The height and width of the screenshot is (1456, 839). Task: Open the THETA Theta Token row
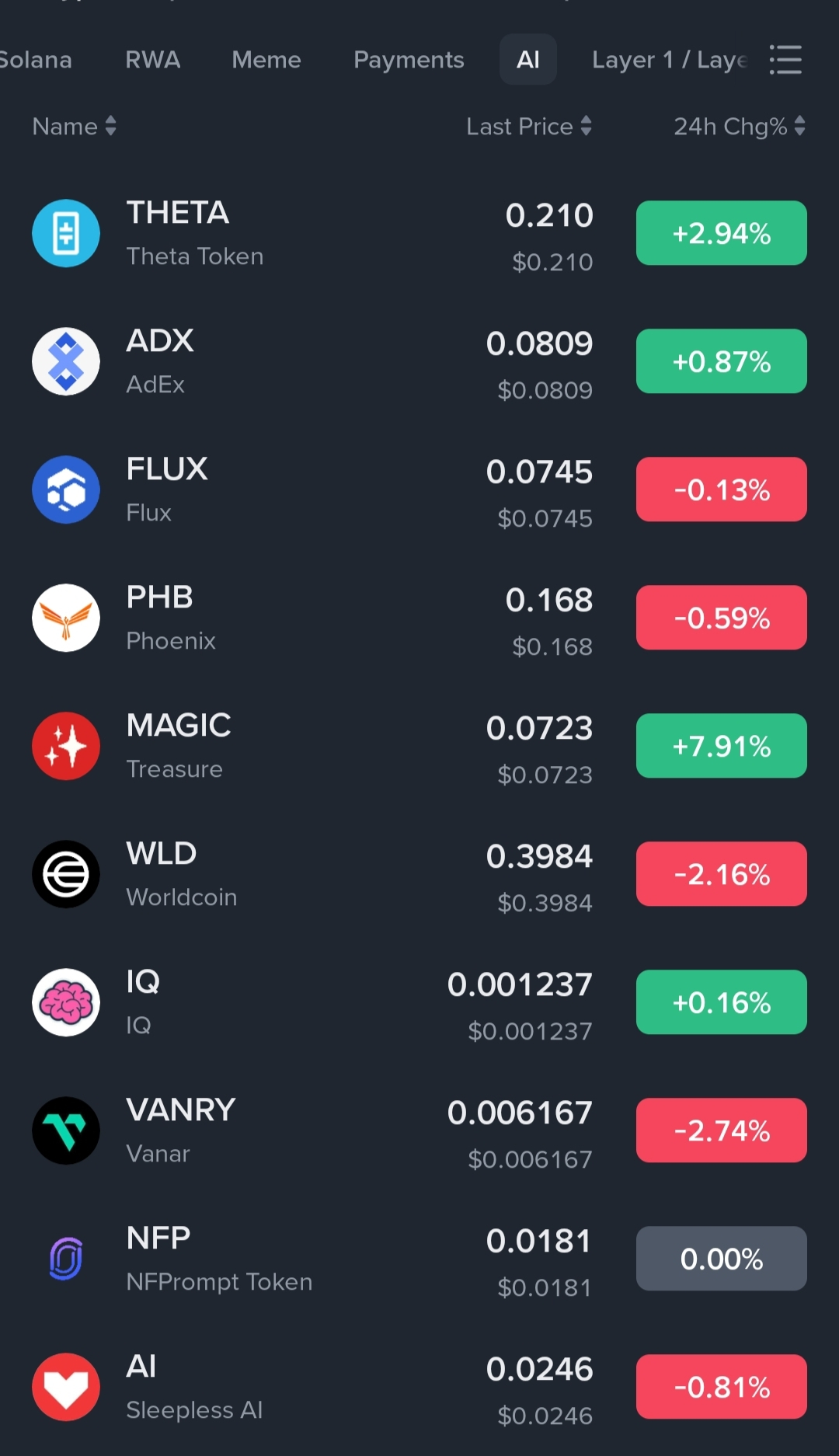(x=311, y=233)
